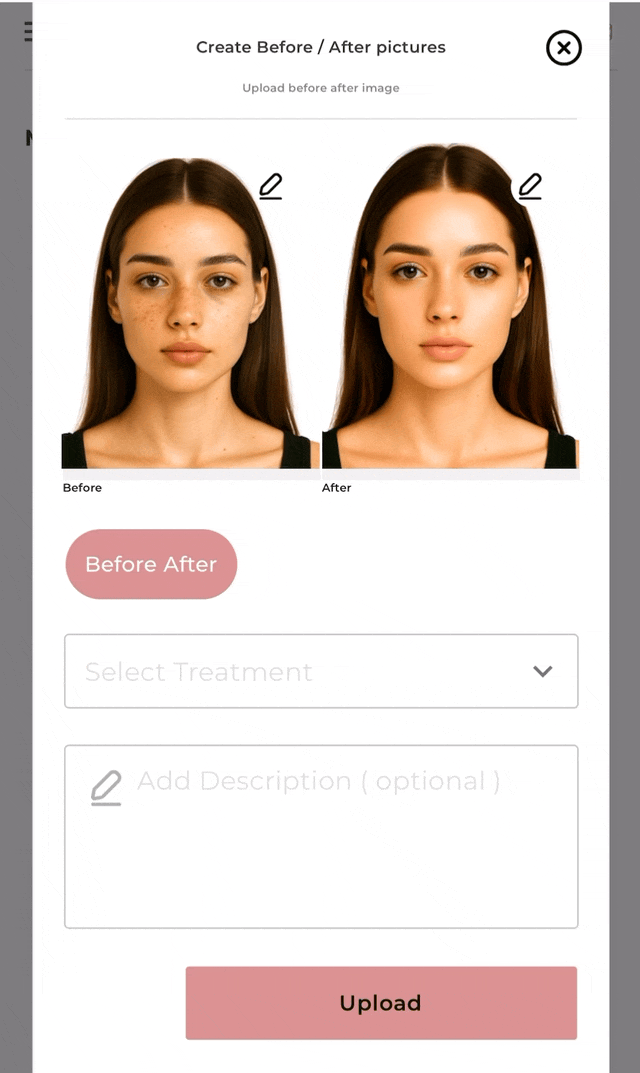Edit the Before picture

(x=270, y=186)
